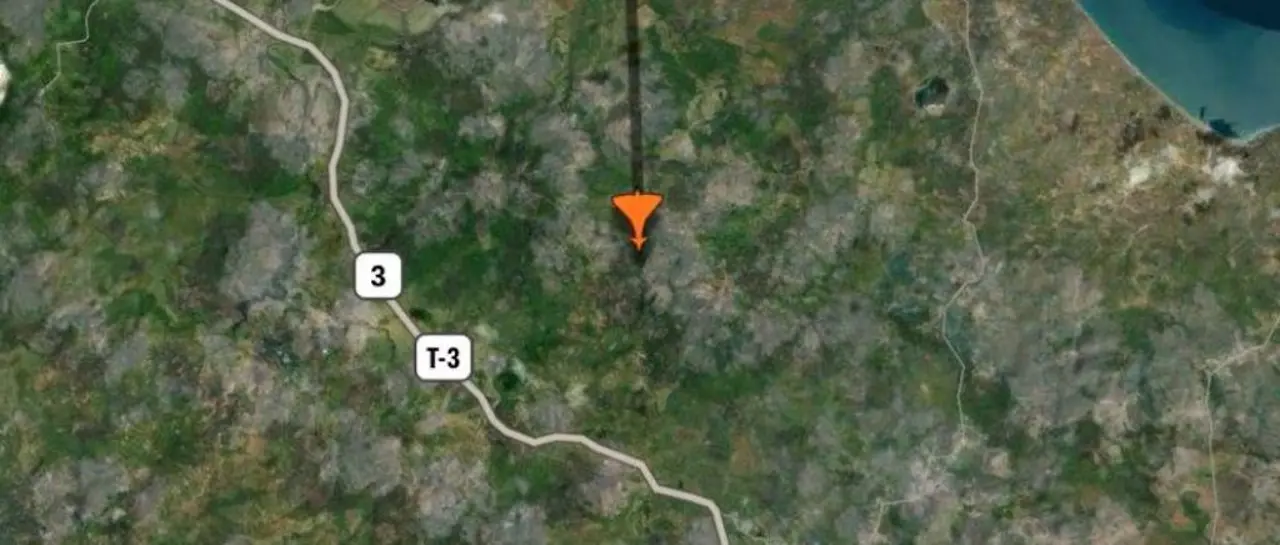
Task: Select the orange aircraft marker on the map
Action: [637, 216]
